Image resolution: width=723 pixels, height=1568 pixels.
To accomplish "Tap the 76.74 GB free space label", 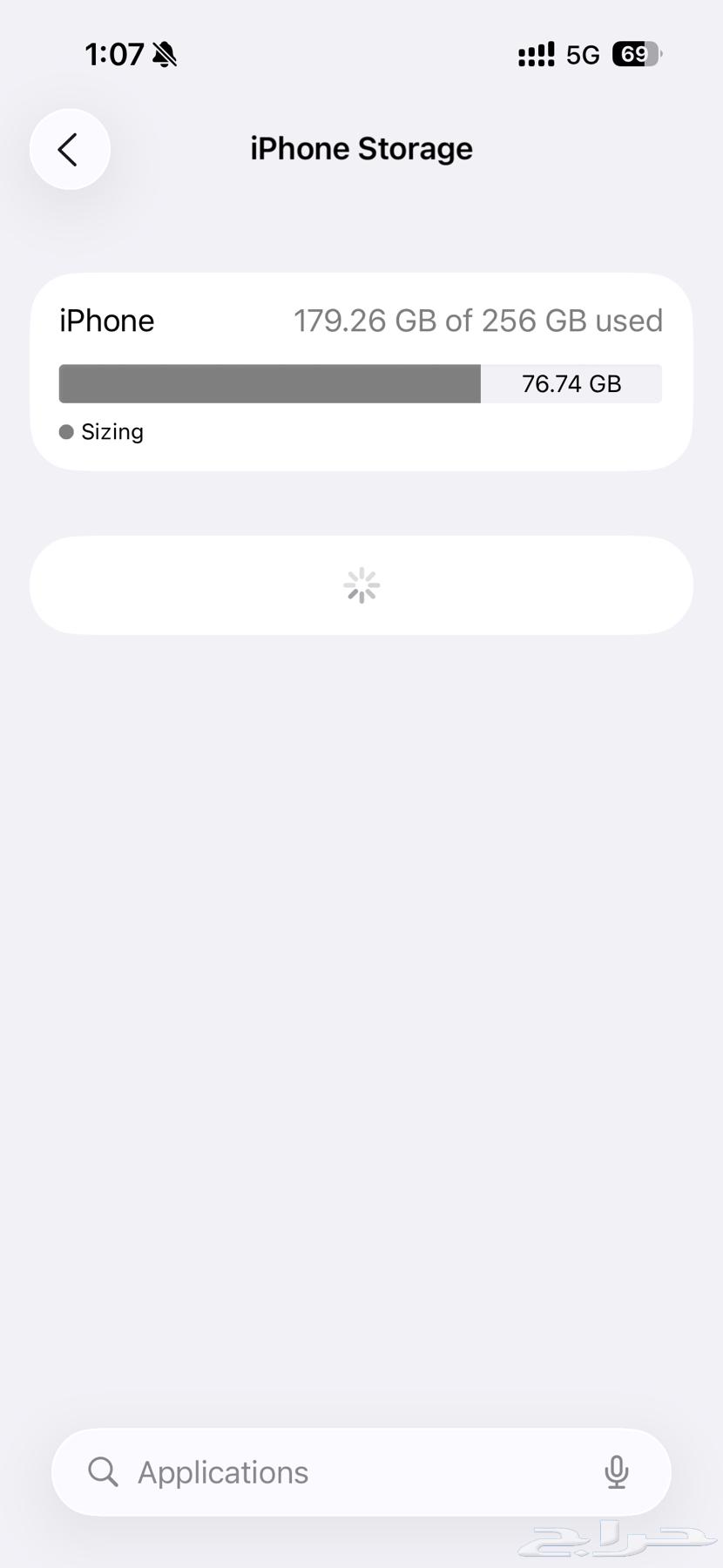I will pyautogui.click(x=571, y=383).
